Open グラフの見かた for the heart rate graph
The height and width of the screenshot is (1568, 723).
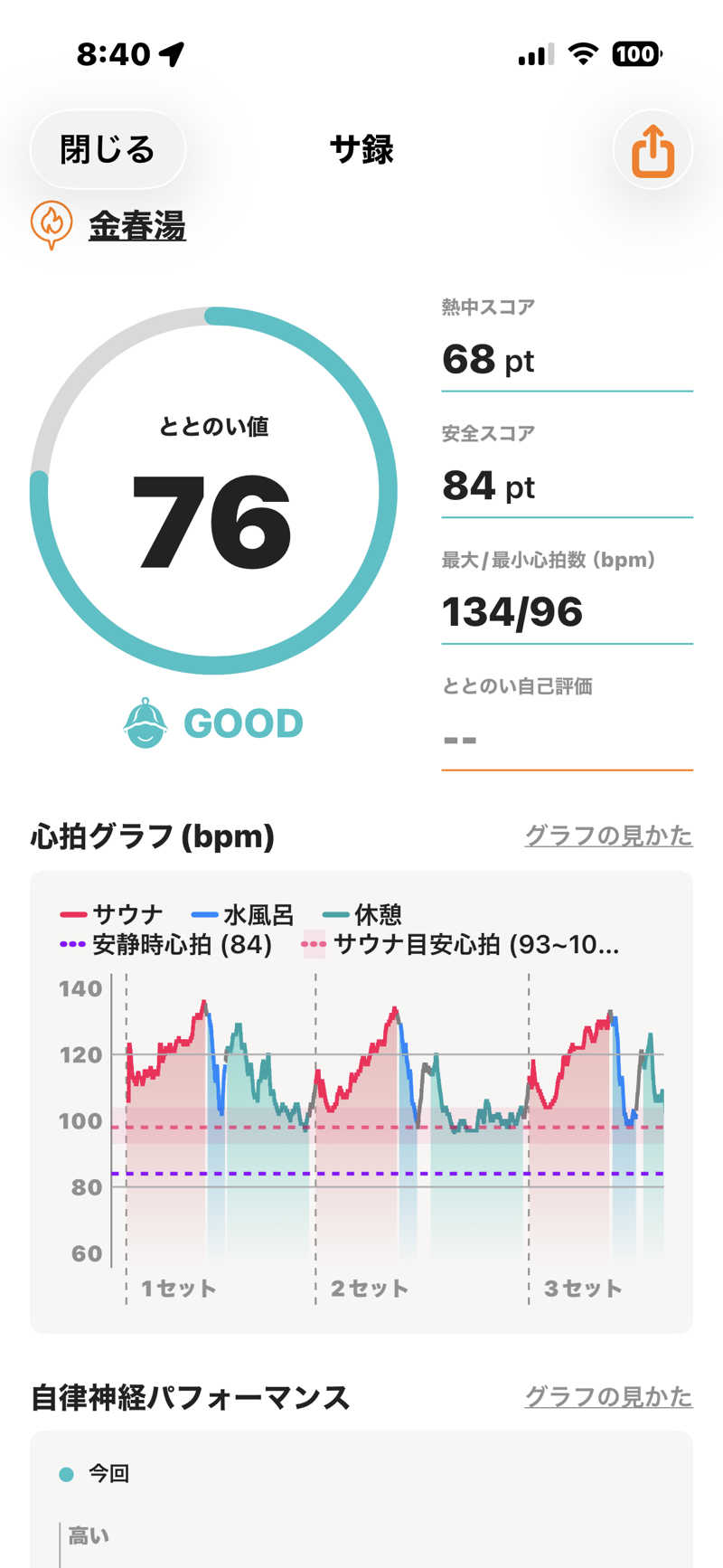608,836
